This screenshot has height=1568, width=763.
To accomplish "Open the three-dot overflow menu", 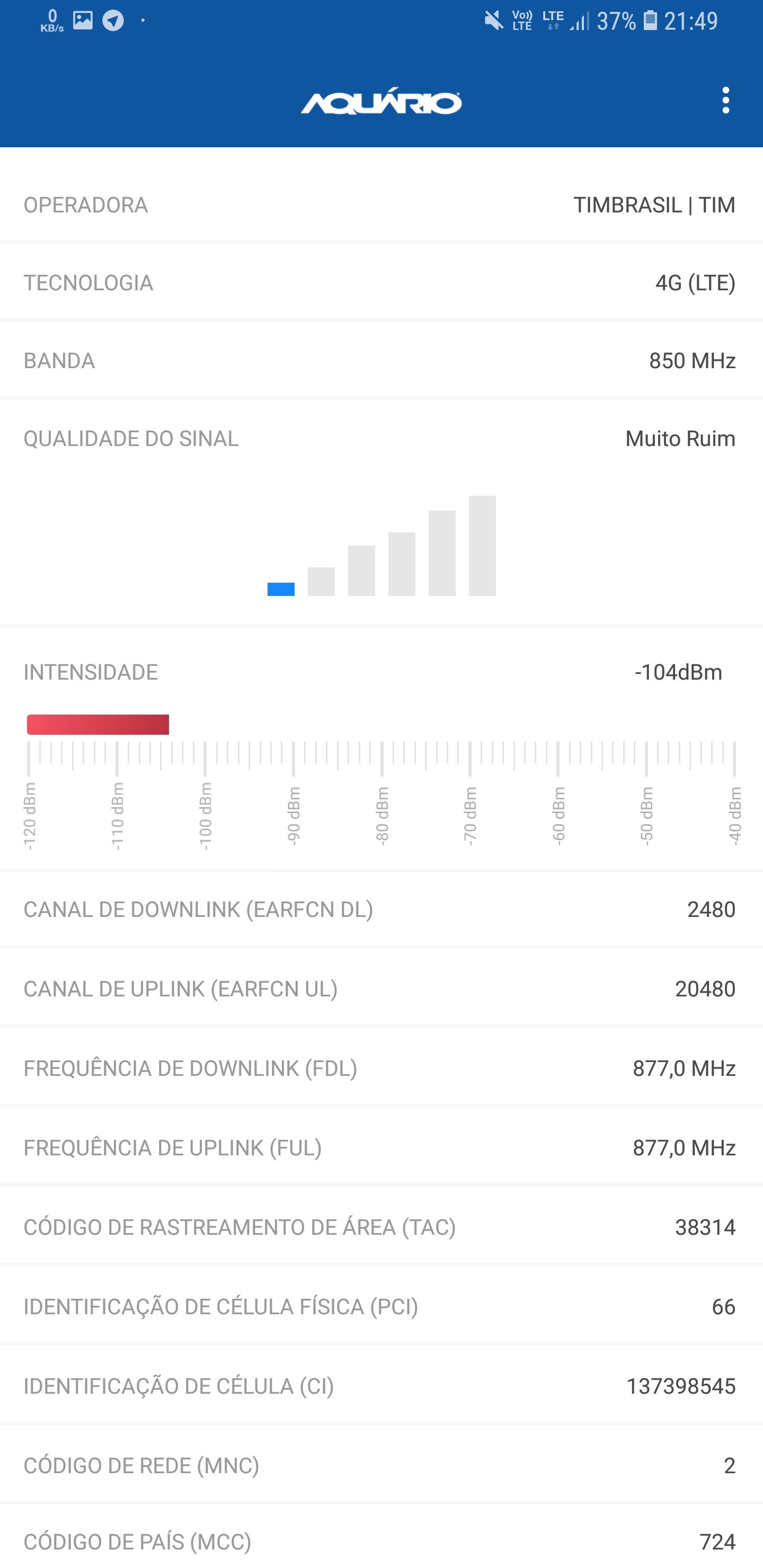I will click(x=725, y=101).
